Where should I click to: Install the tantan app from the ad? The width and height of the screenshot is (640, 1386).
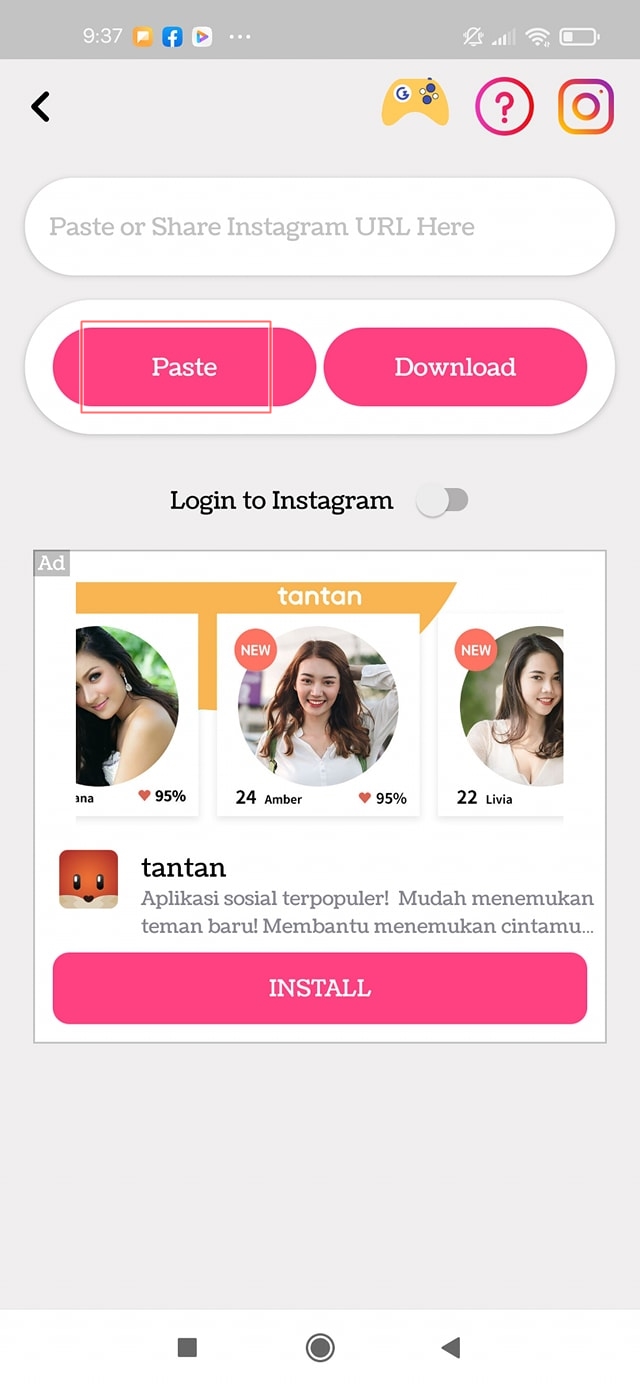319,988
